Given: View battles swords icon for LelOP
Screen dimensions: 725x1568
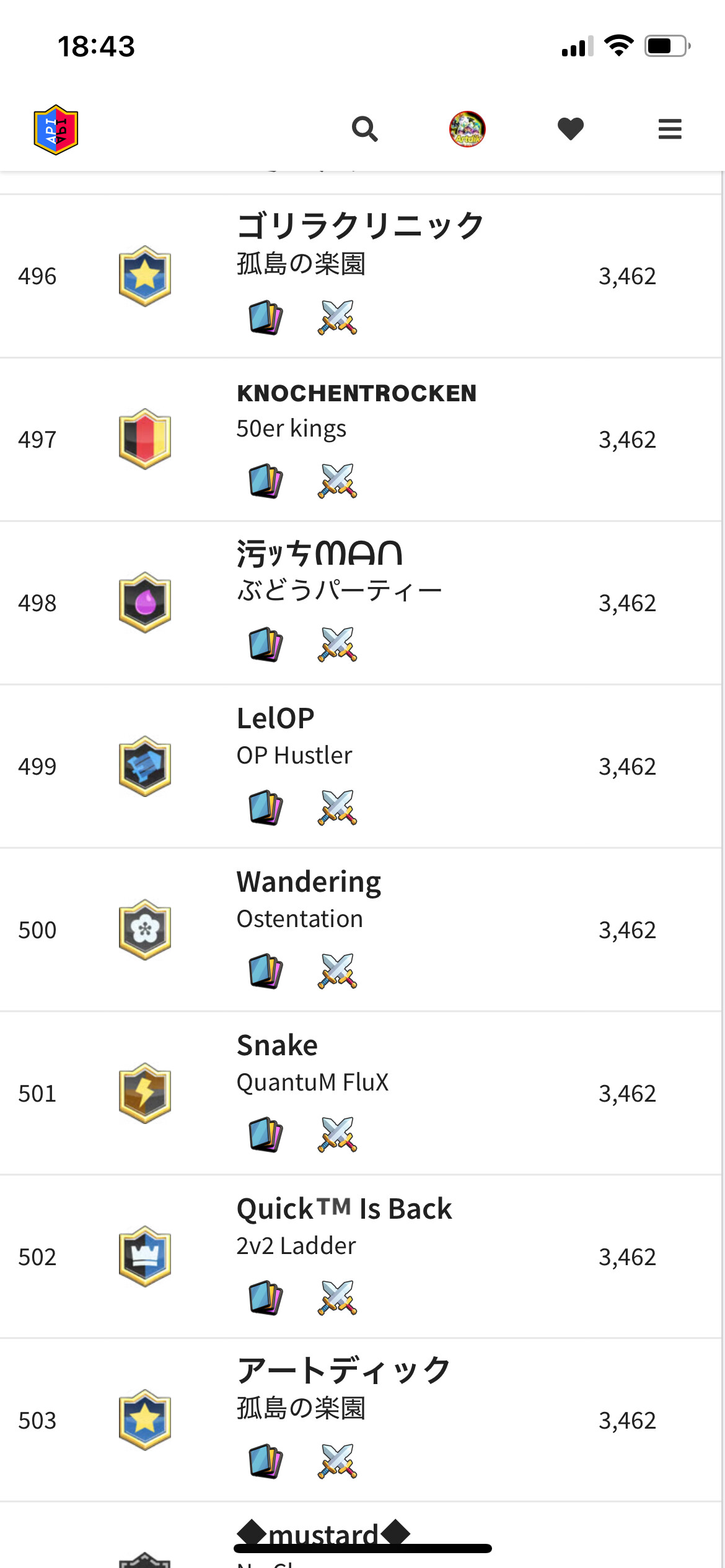Looking at the screenshot, I should pos(337,808).
